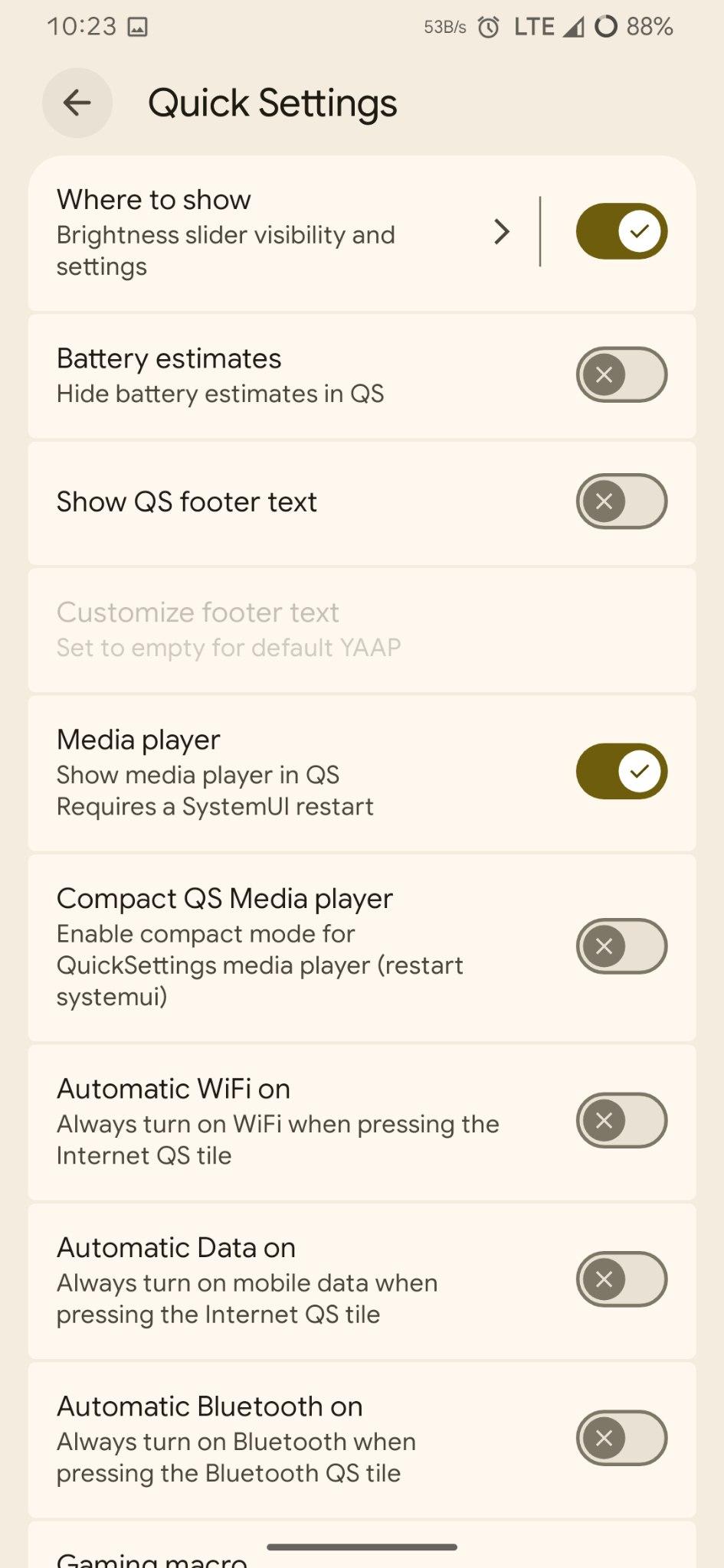Go back using the arrow button
The width and height of the screenshot is (724, 1568).
77,103
